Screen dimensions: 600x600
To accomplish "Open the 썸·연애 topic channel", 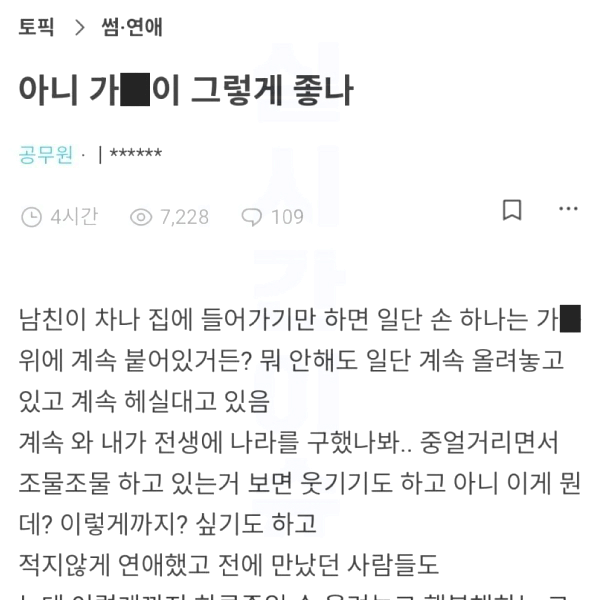I will (x=132, y=27).
